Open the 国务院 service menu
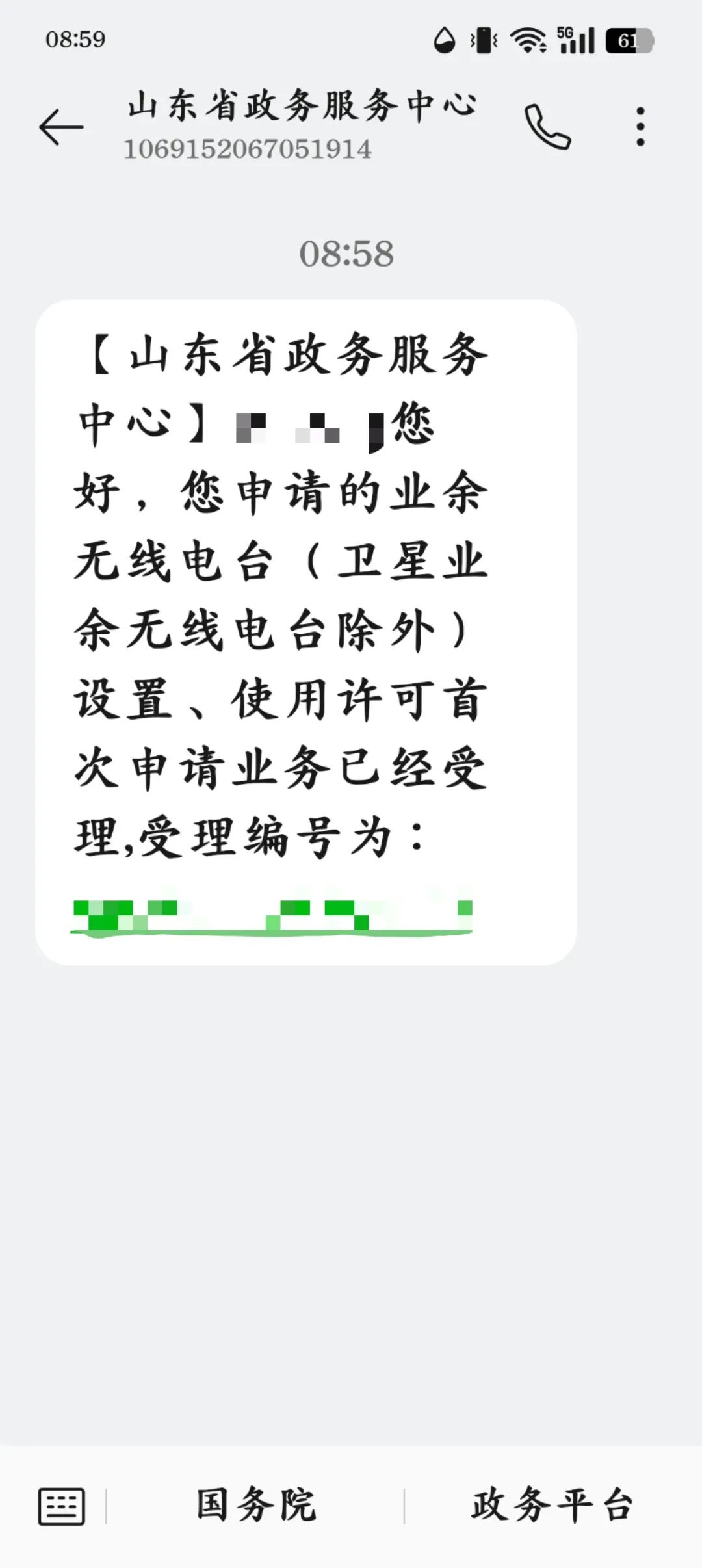The width and height of the screenshot is (702, 1568). click(256, 1505)
